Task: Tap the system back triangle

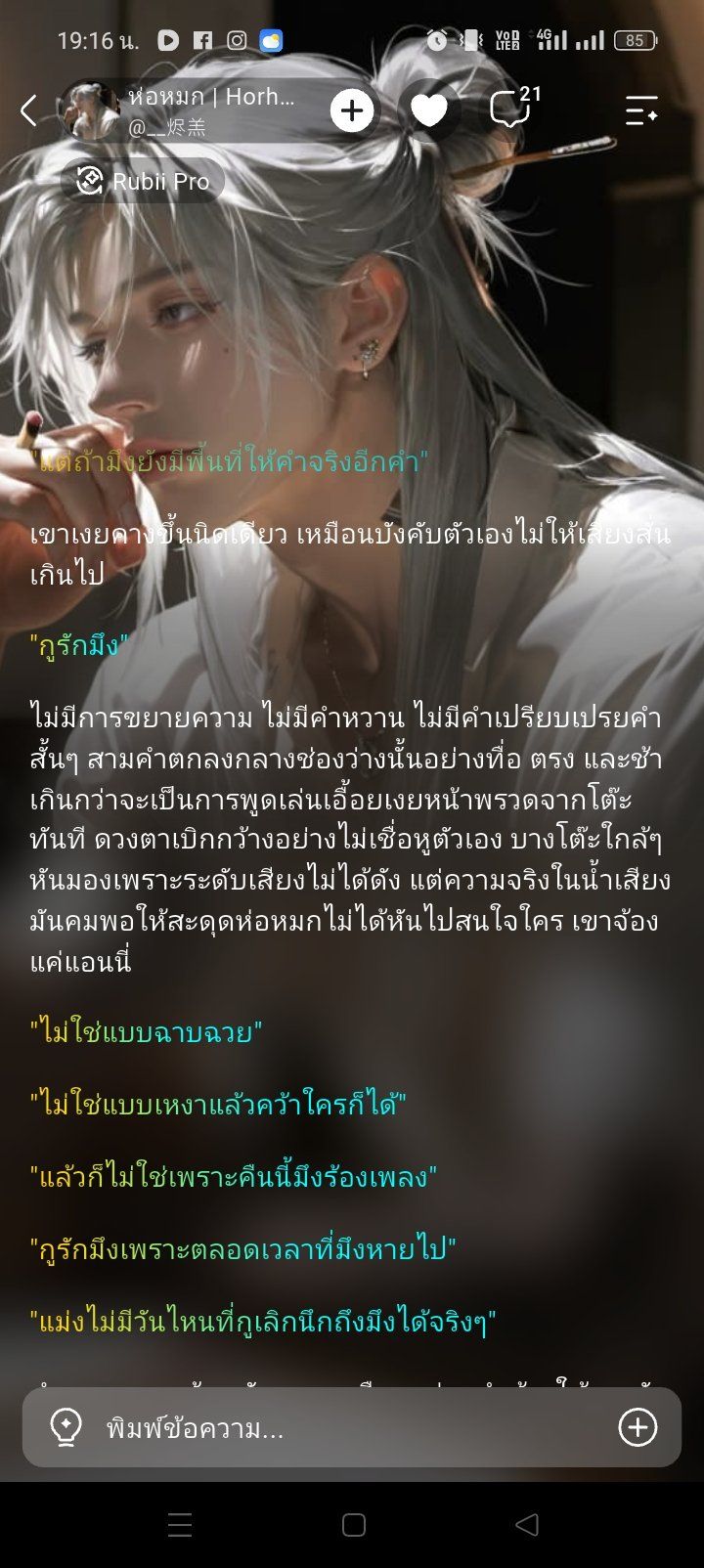Action: pos(526,1525)
